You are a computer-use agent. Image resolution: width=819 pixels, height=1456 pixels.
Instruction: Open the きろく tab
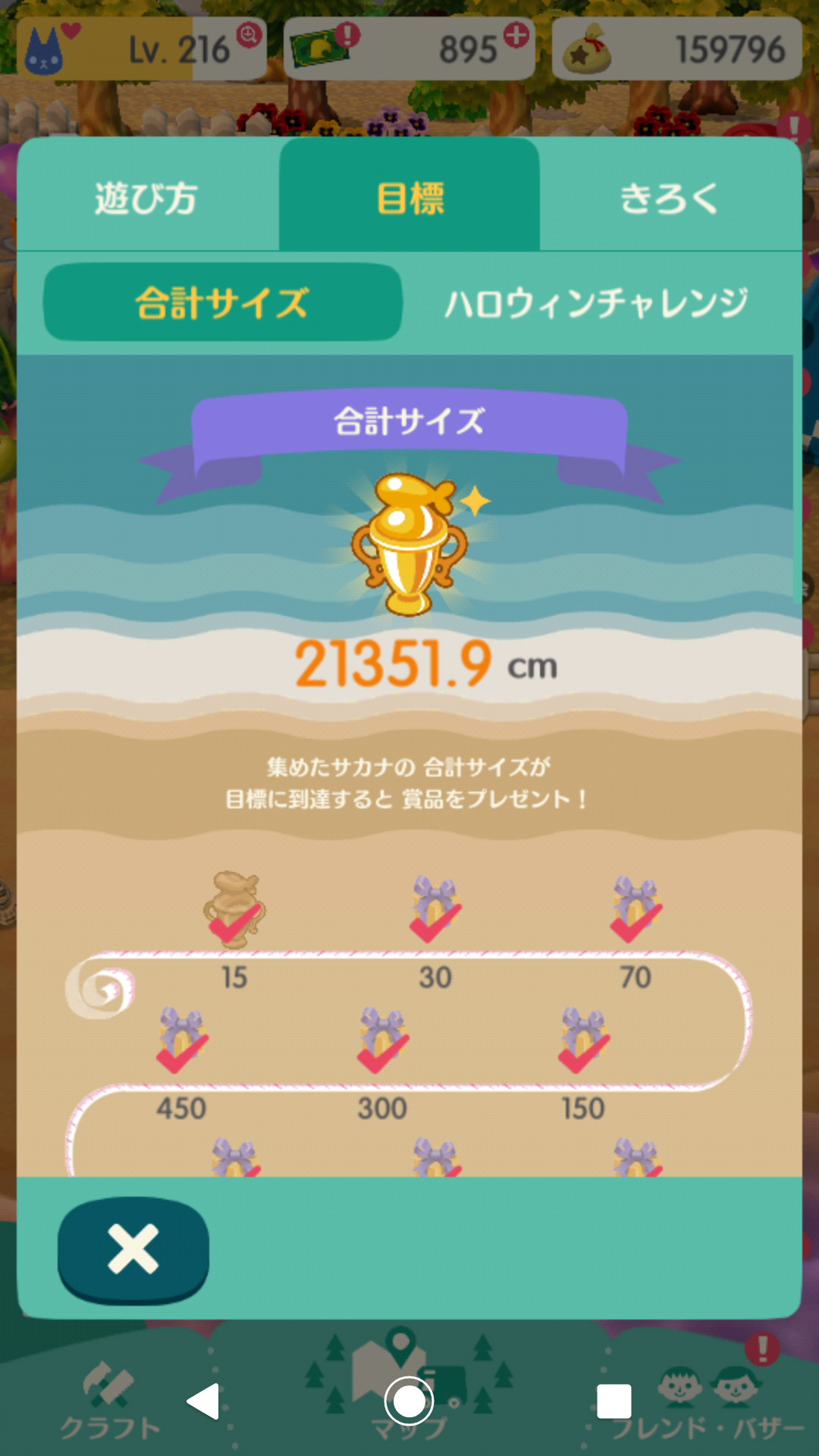click(669, 198)
